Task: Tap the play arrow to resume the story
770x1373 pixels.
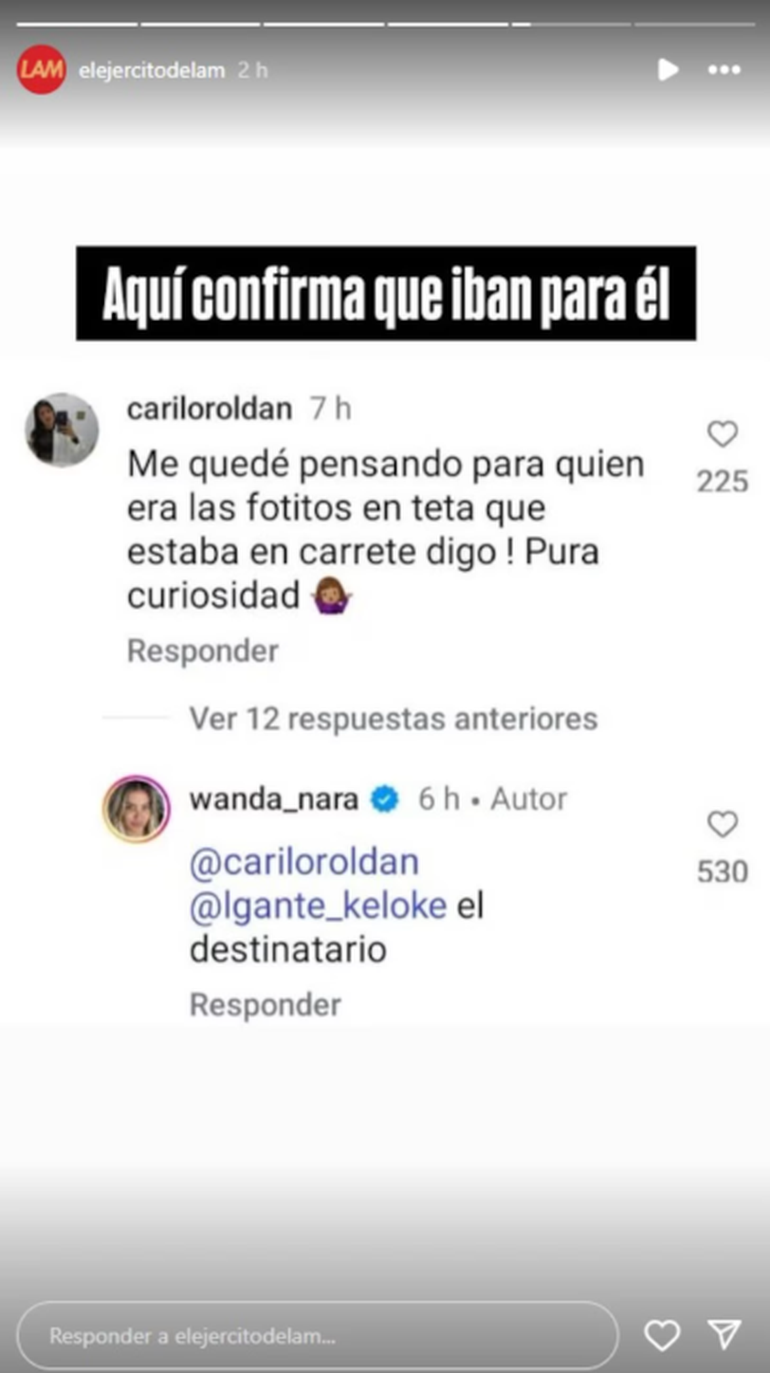Action: (x=667, y=70)
